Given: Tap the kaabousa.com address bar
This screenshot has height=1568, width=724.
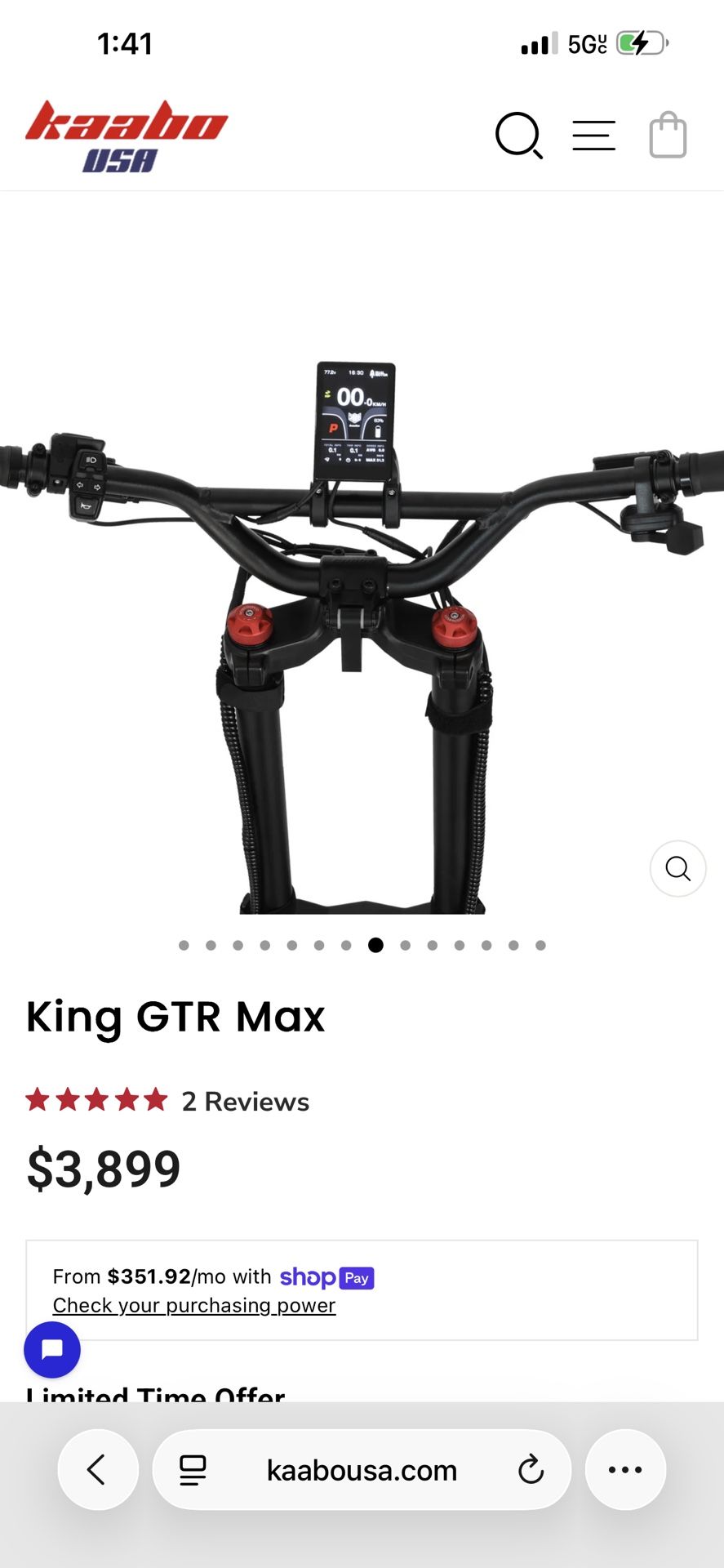Looking at the screenshot, I should [x=362, y=1469].
